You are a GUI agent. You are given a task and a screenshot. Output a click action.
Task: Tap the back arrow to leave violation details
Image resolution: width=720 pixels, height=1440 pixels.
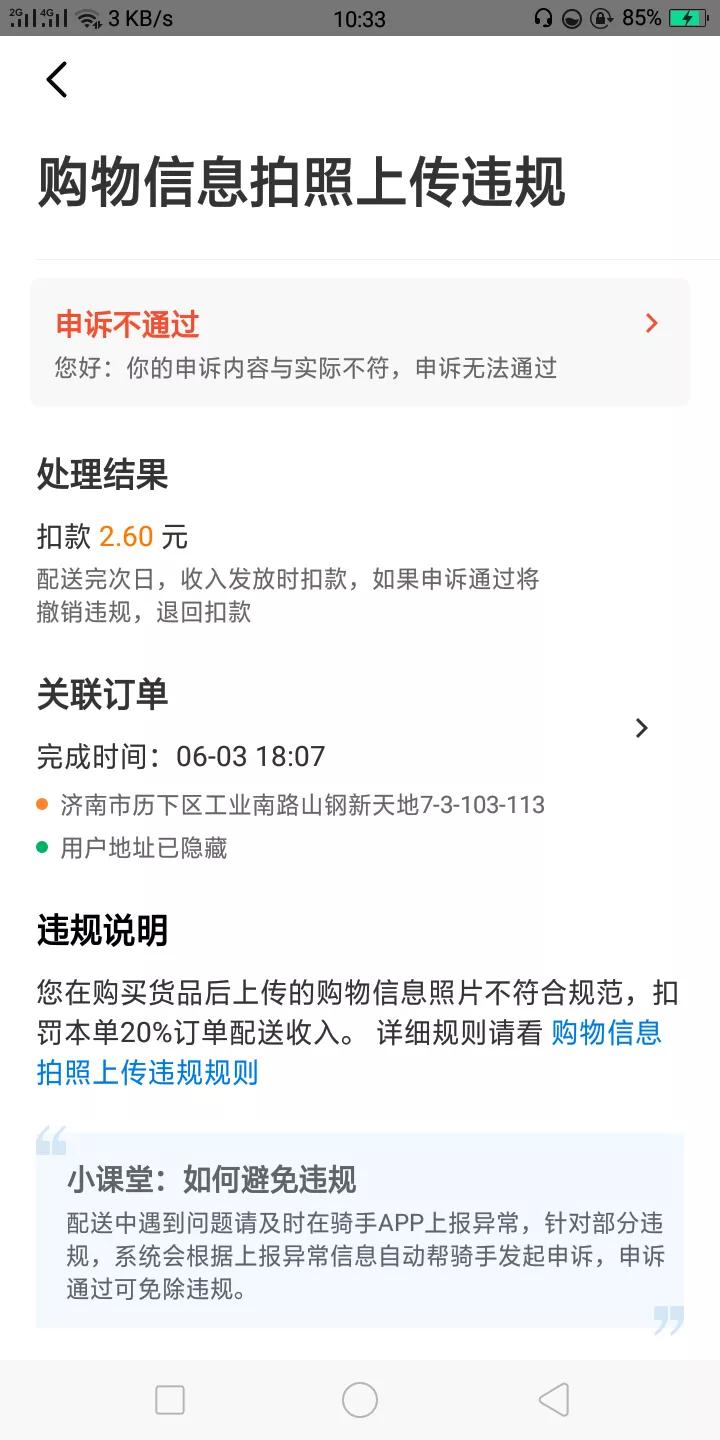(x=55, y=79)
